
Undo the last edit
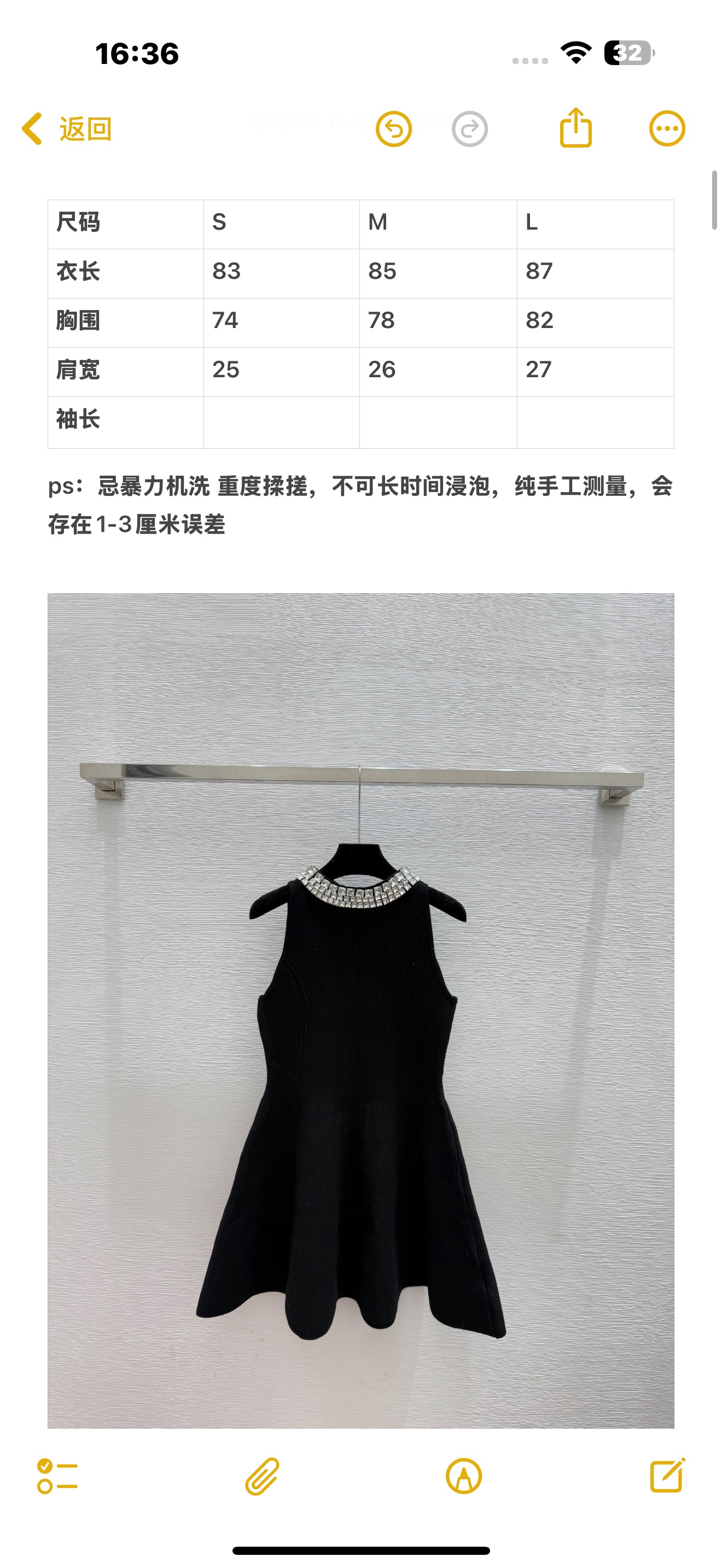click(393, 129)
